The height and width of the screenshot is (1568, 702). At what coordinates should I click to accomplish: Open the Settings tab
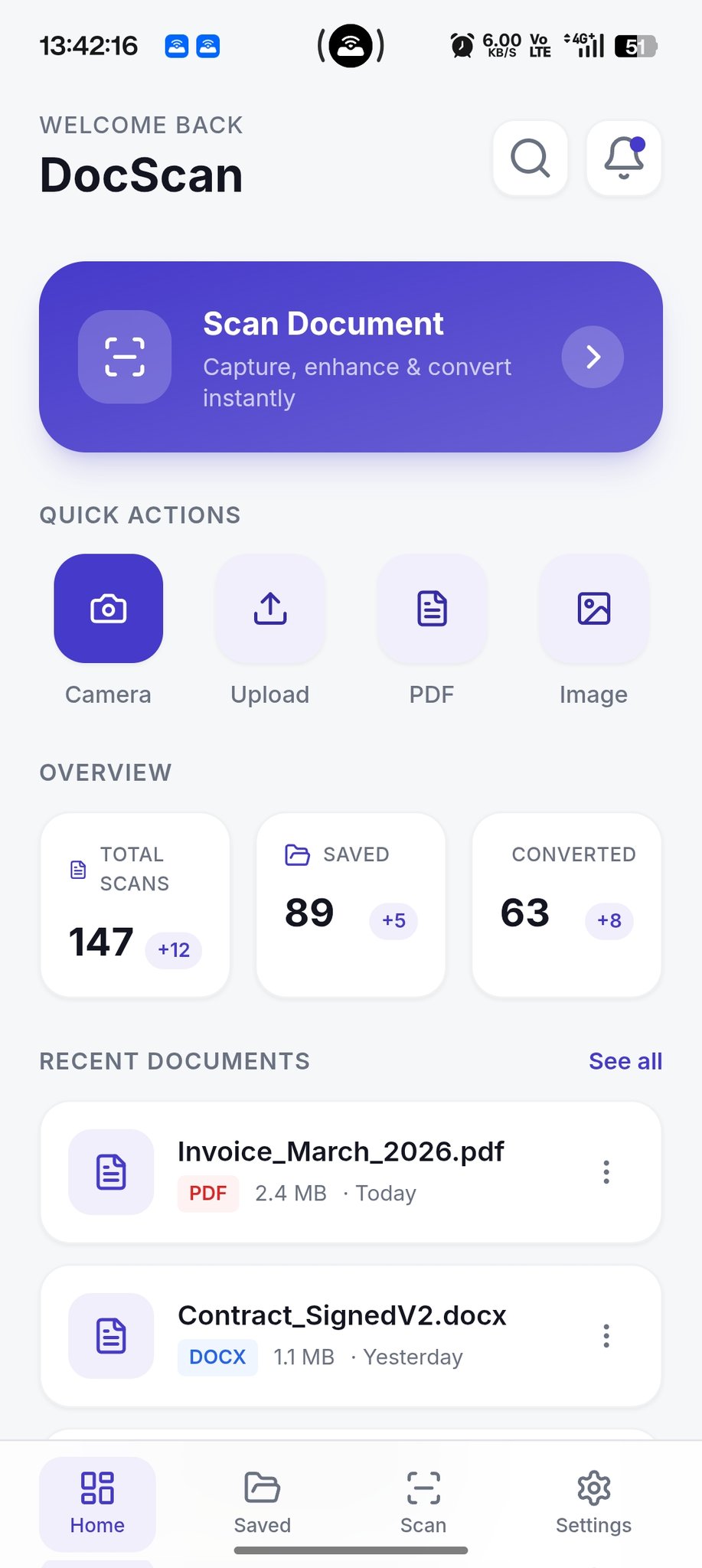593,1503
